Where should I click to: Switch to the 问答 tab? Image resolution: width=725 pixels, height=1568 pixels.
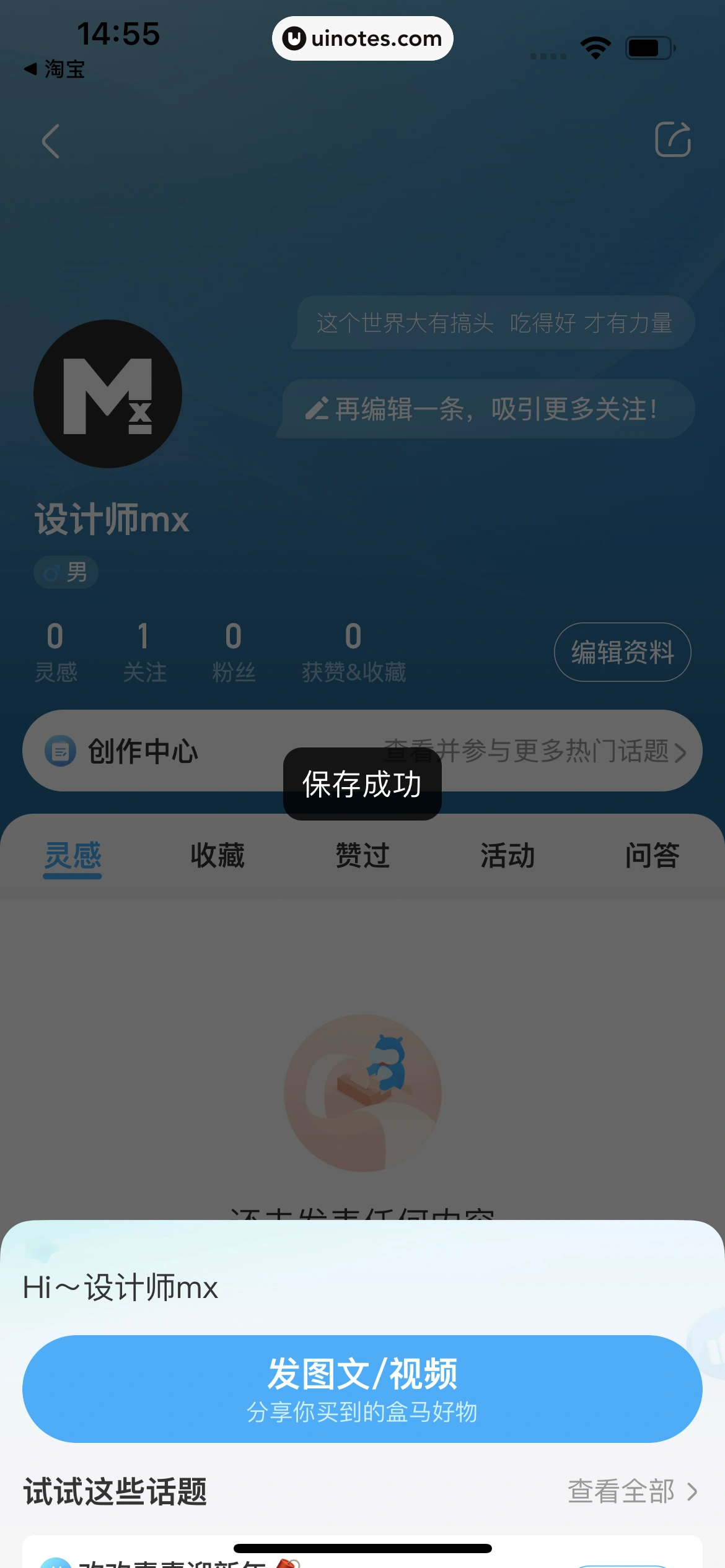tap(652, 855)
